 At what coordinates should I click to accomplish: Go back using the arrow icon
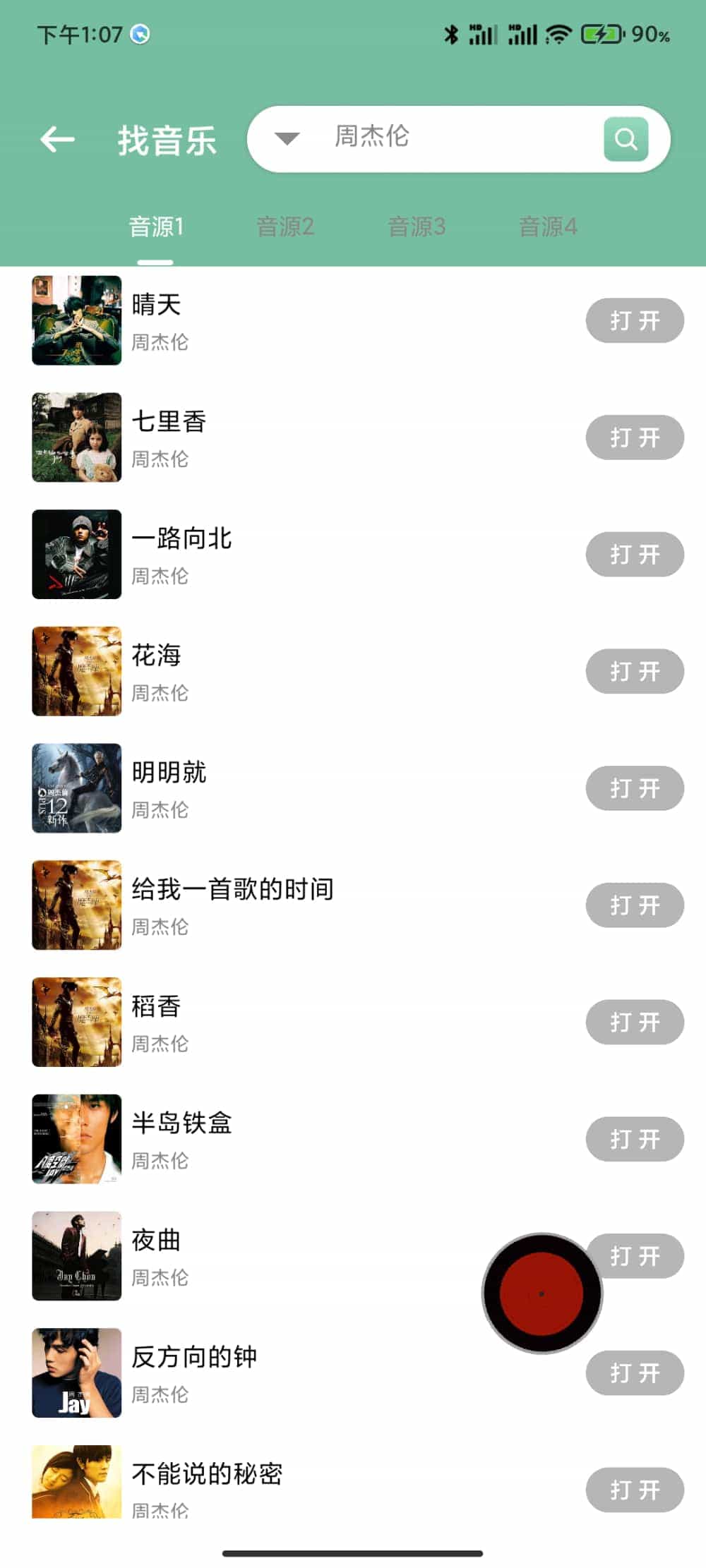pos(57,139)
